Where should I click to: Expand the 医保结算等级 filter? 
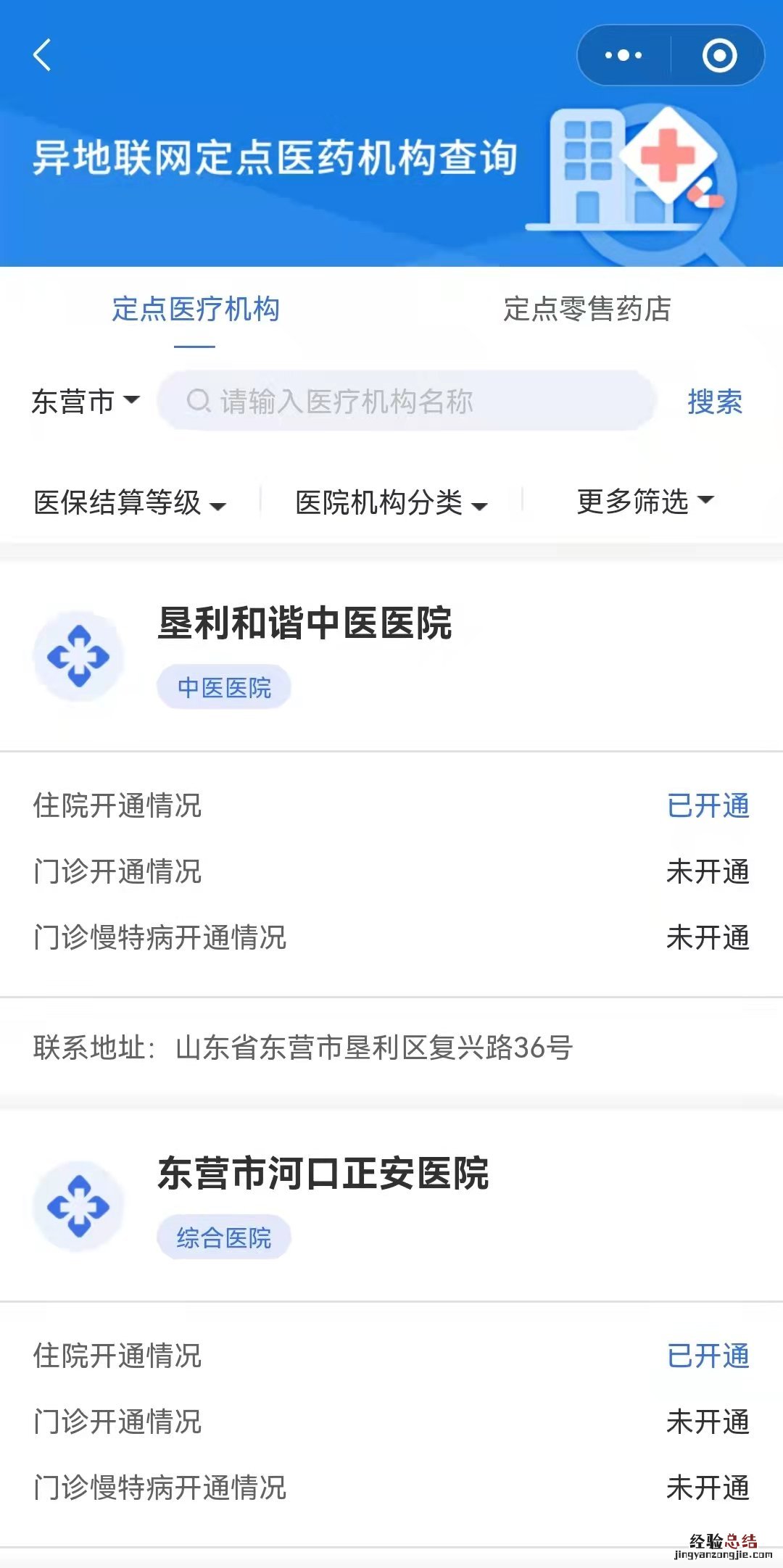click(x=130, y=502)
